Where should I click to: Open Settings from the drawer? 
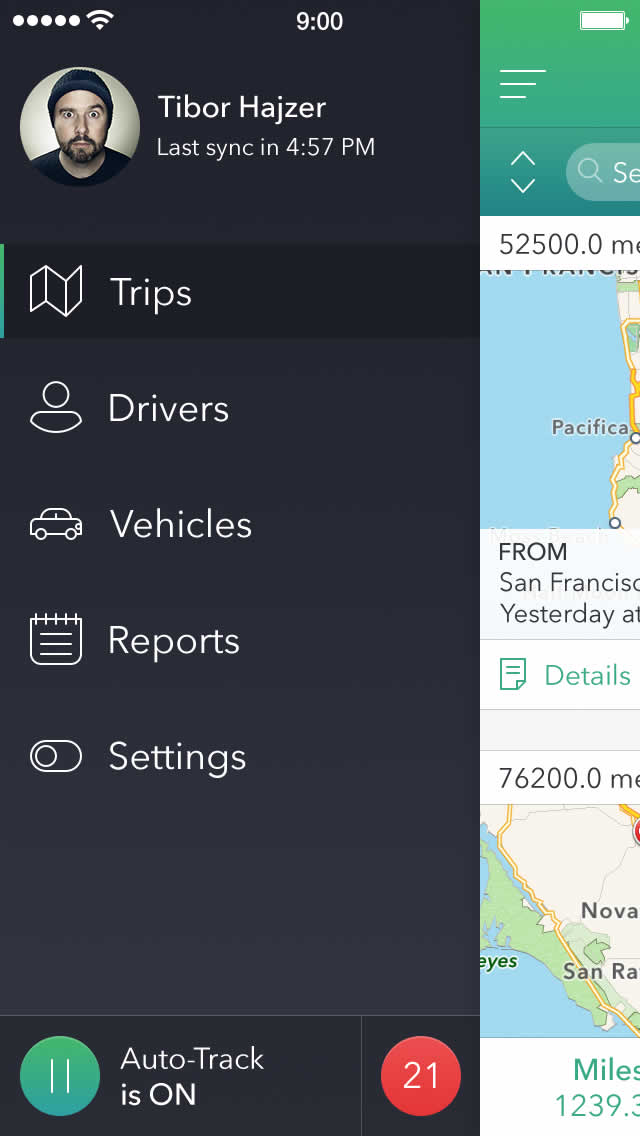[x=176, y=756]
